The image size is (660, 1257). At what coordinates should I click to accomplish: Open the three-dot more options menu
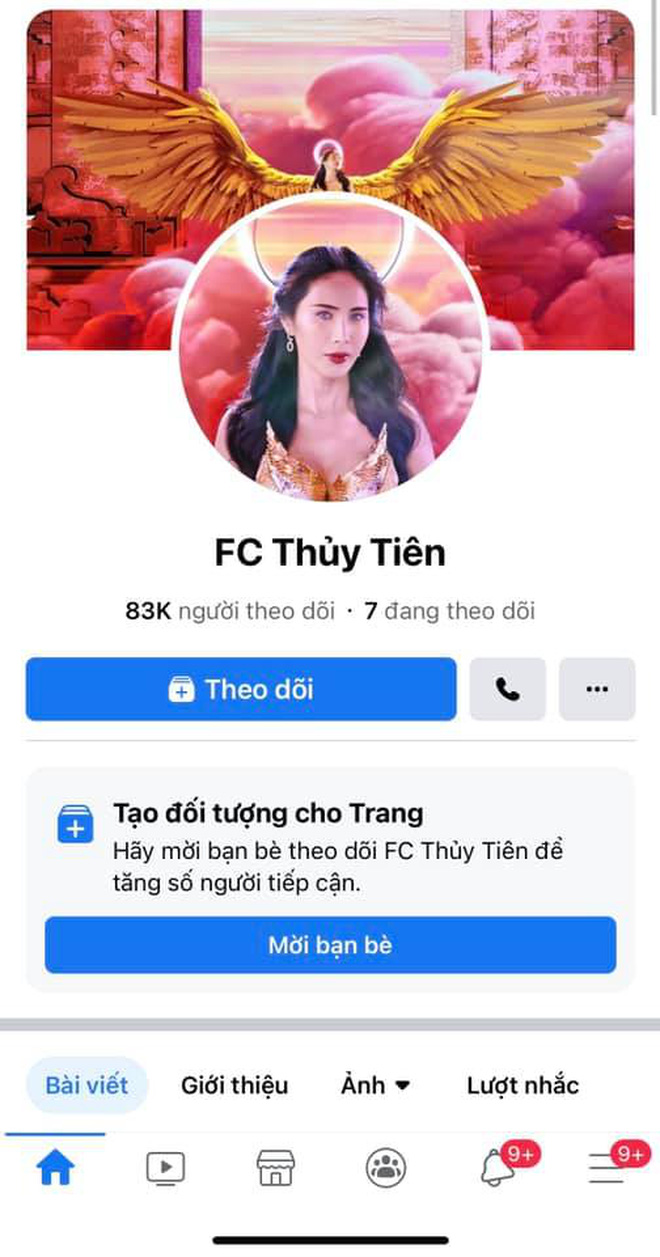pos(597,689)
